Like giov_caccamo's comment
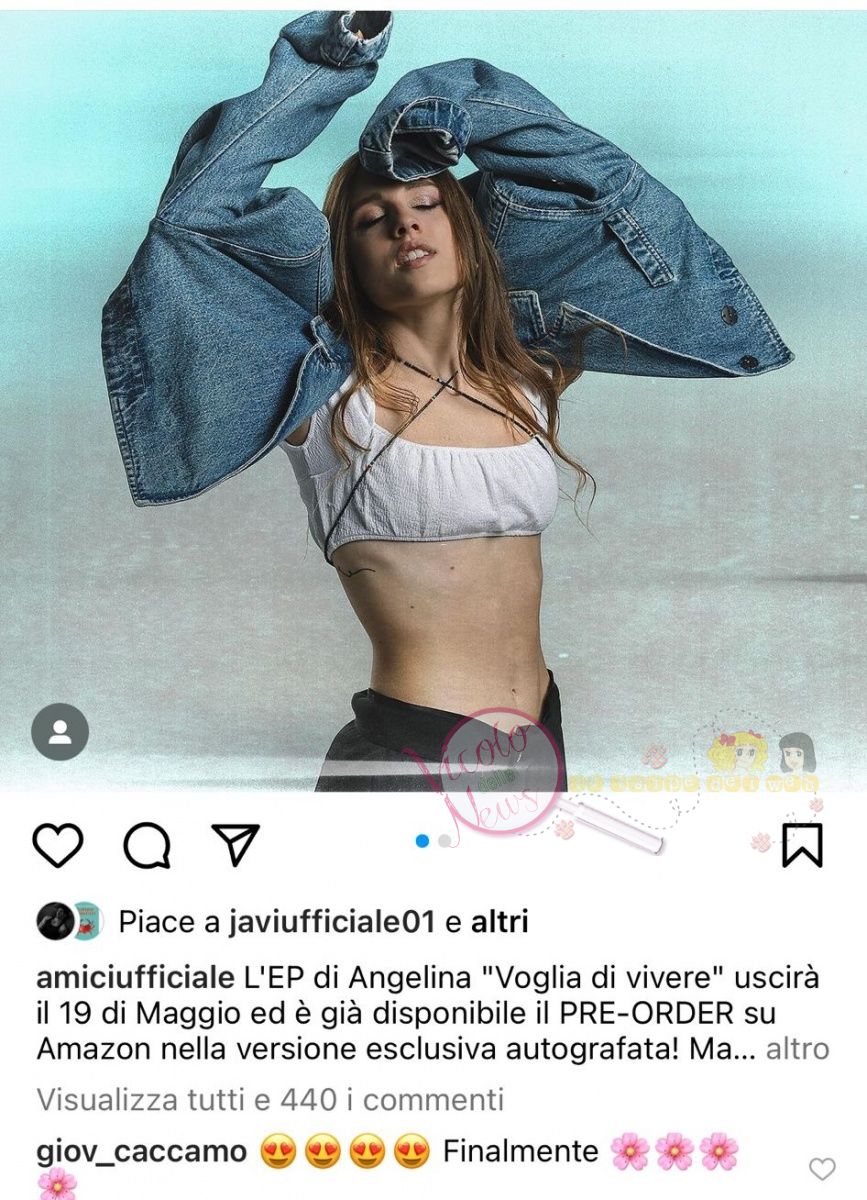 tap(821, 1169)
